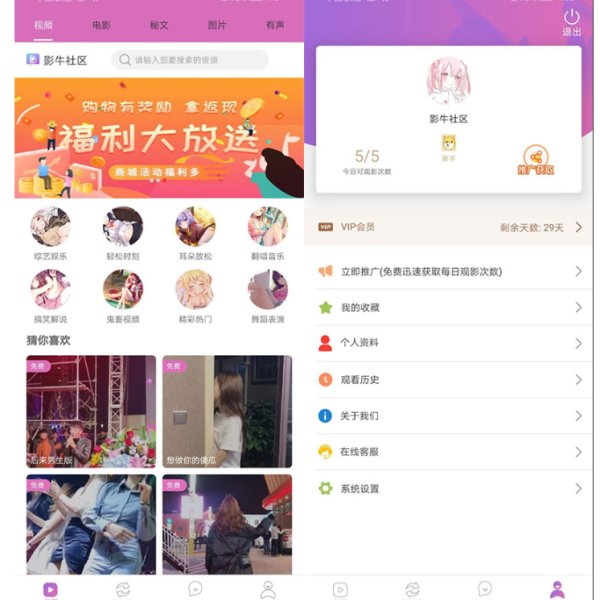
Task: Contact 在线客服 support
Action: coord(448,452)
